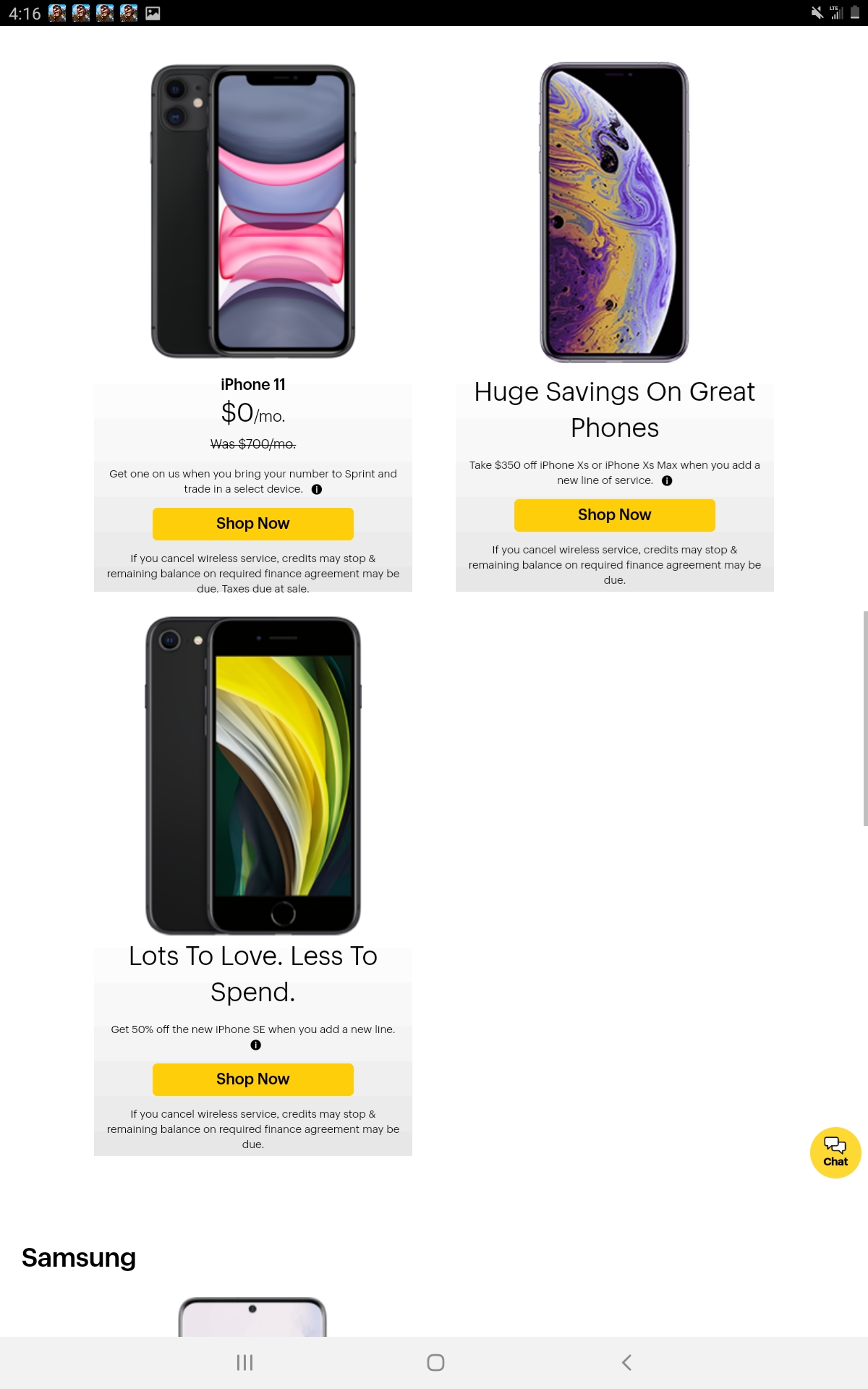The image size is (868, 1389).
Task: Tap Shop Now for iPhone Xs savings
Action: coord(614,515)
